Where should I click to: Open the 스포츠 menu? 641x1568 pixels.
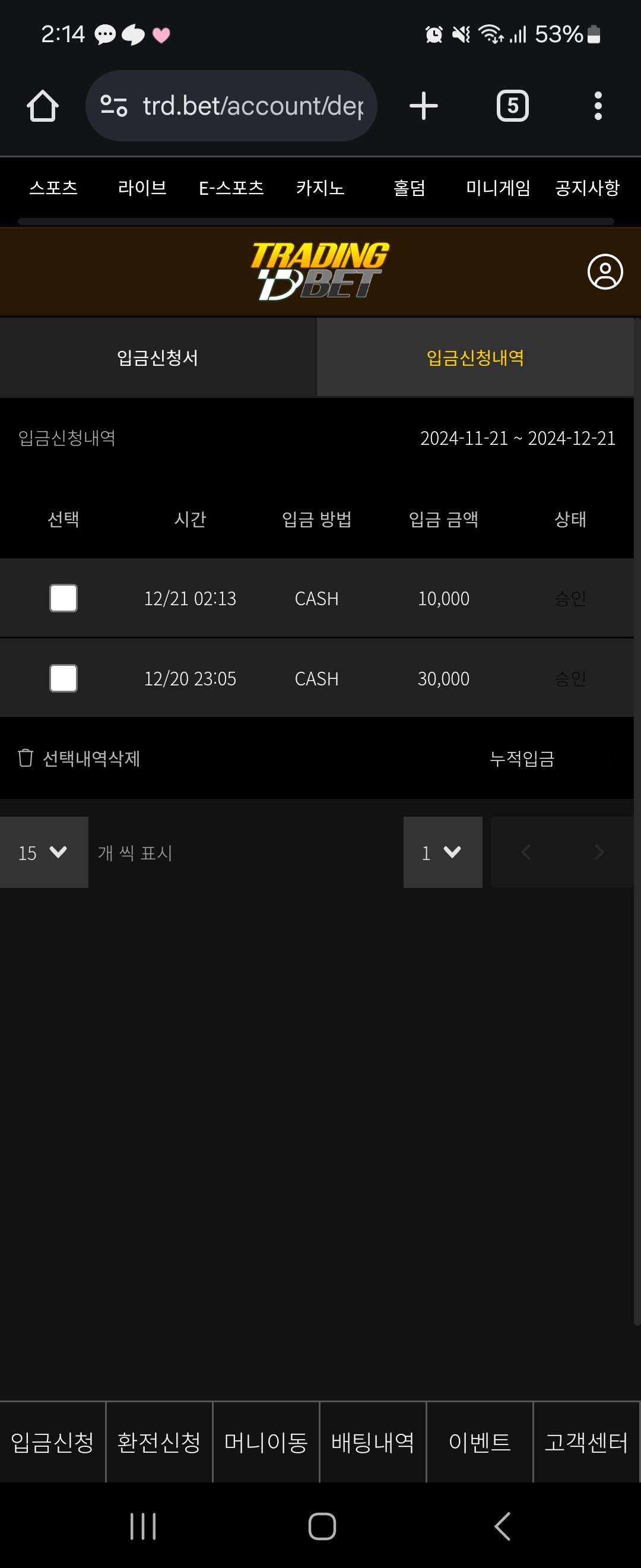pyautogui.click(x=53, y=188)
